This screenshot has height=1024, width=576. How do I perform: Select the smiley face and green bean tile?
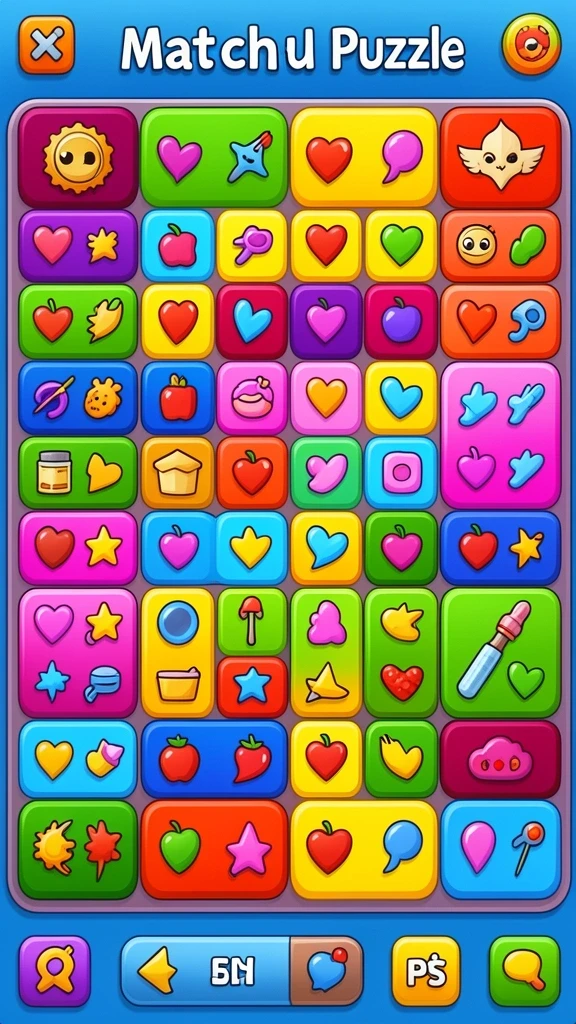[x=500, y=246]
